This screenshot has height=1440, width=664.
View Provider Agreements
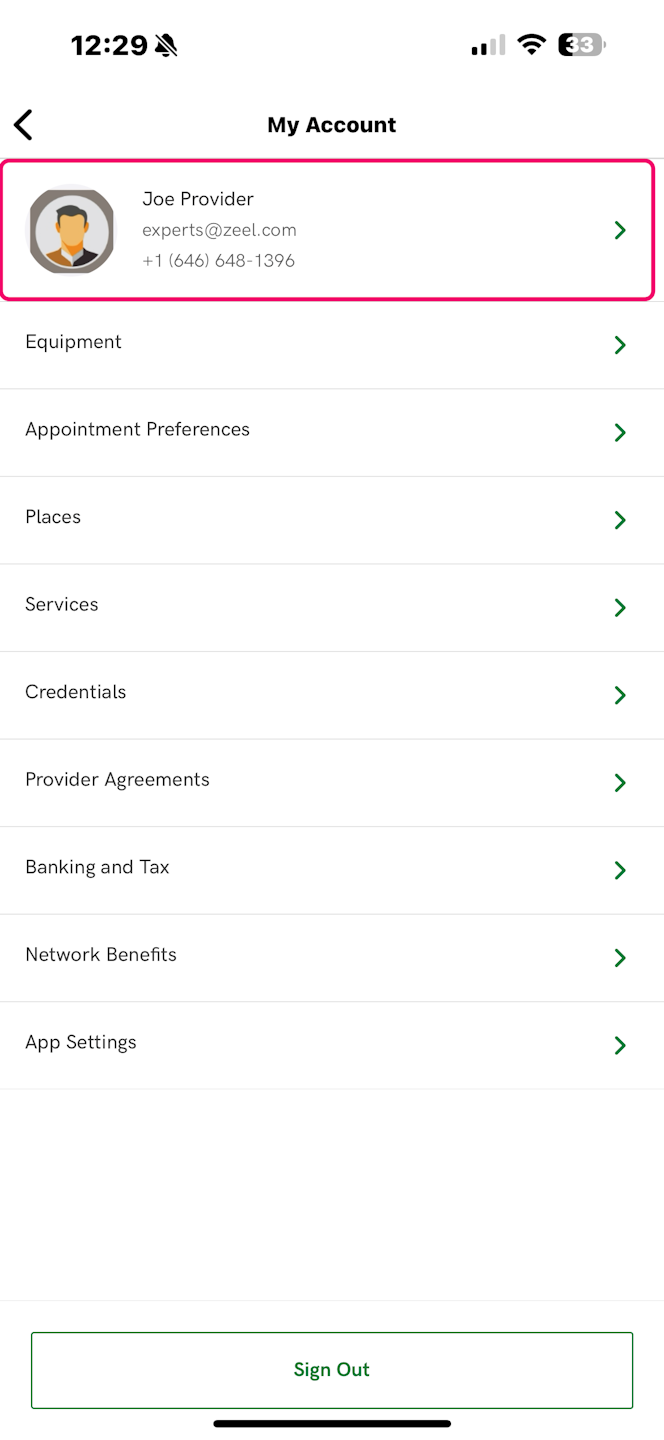332,781
